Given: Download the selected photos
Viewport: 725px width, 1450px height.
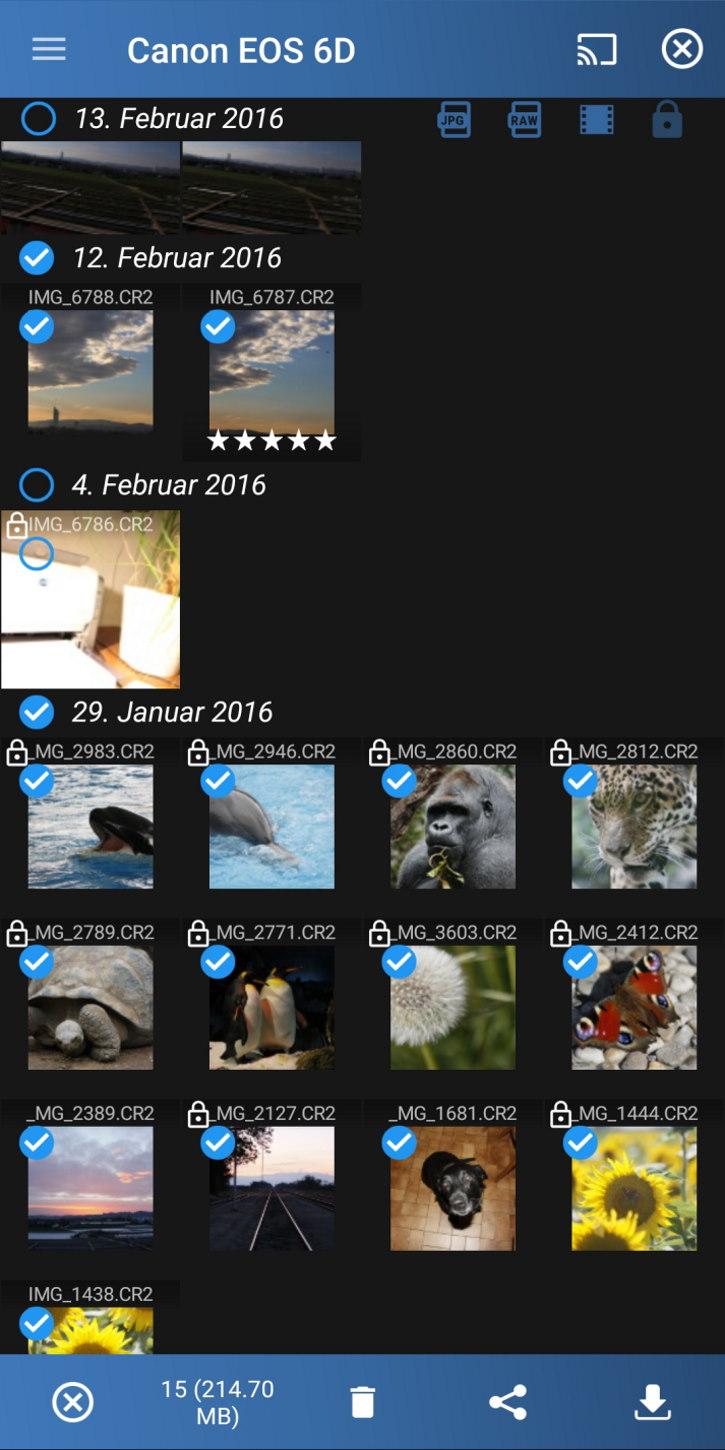Looking at the screenshot, I should click(x=652, y=1402).
